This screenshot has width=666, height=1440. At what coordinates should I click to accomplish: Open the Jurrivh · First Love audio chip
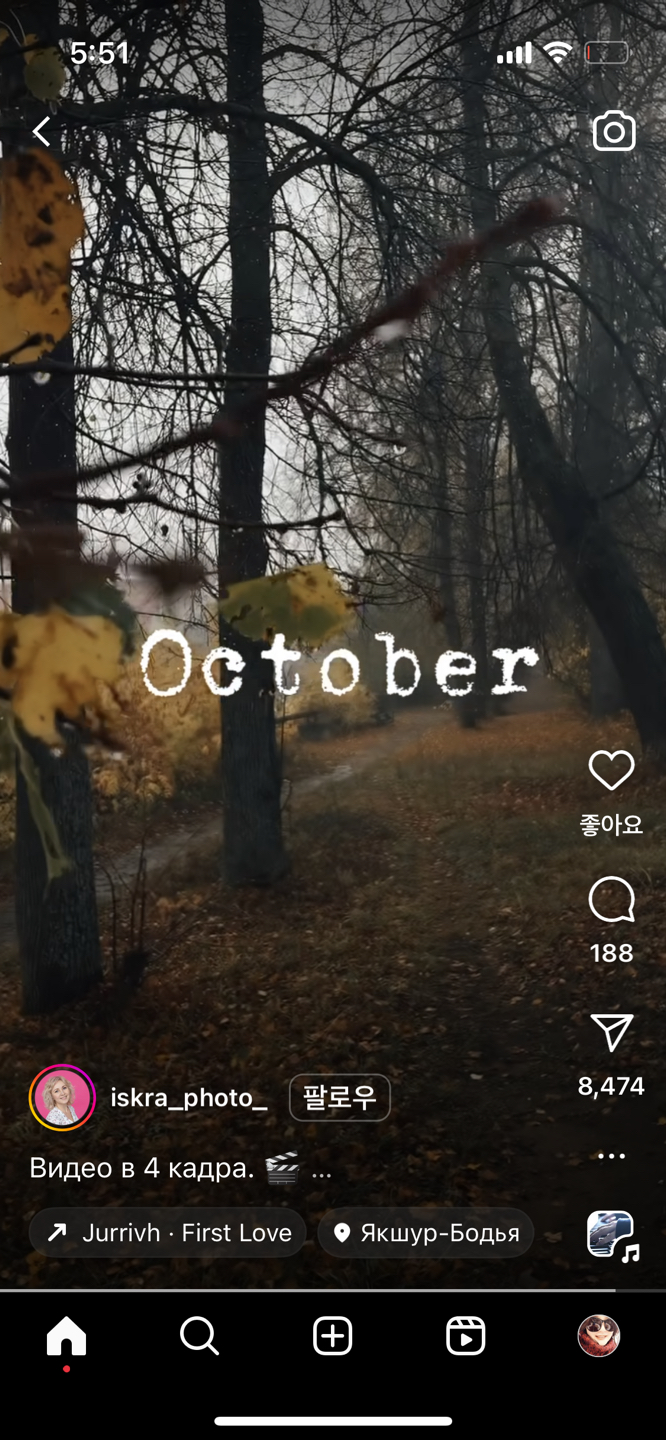[167, 1233]
